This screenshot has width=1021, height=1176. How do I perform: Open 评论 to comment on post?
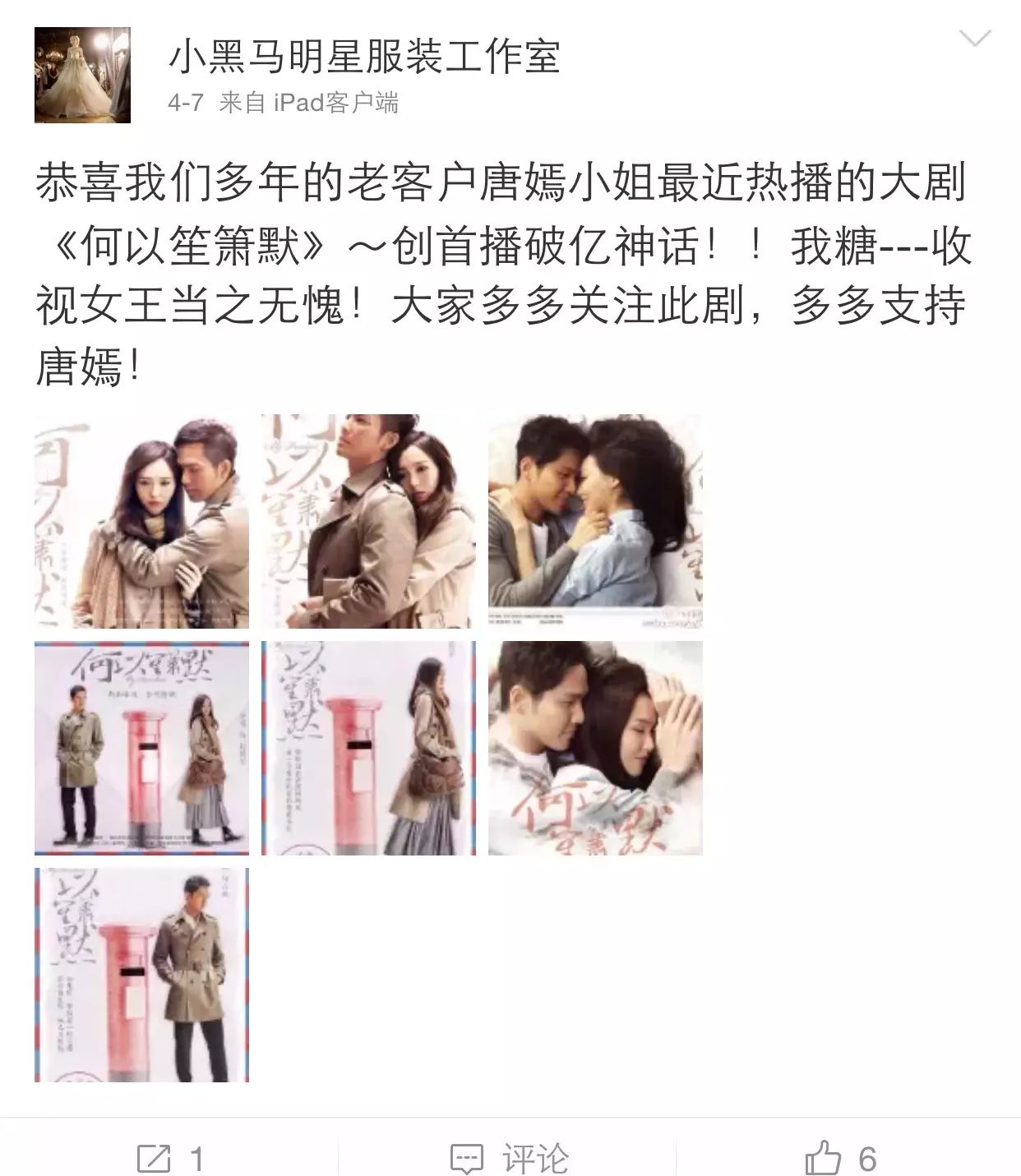pos(510,1159)
